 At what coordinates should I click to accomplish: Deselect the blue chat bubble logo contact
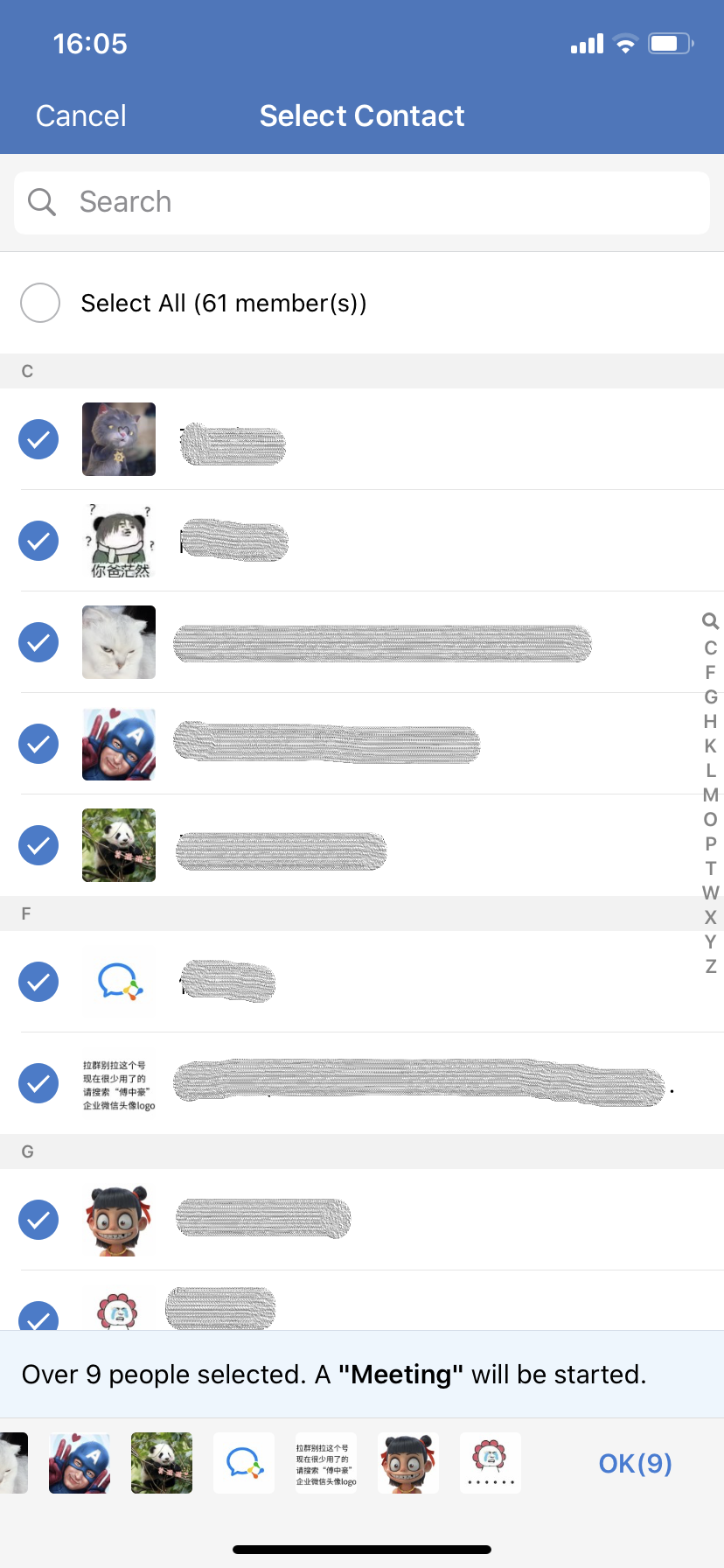[x=38, y=982]
